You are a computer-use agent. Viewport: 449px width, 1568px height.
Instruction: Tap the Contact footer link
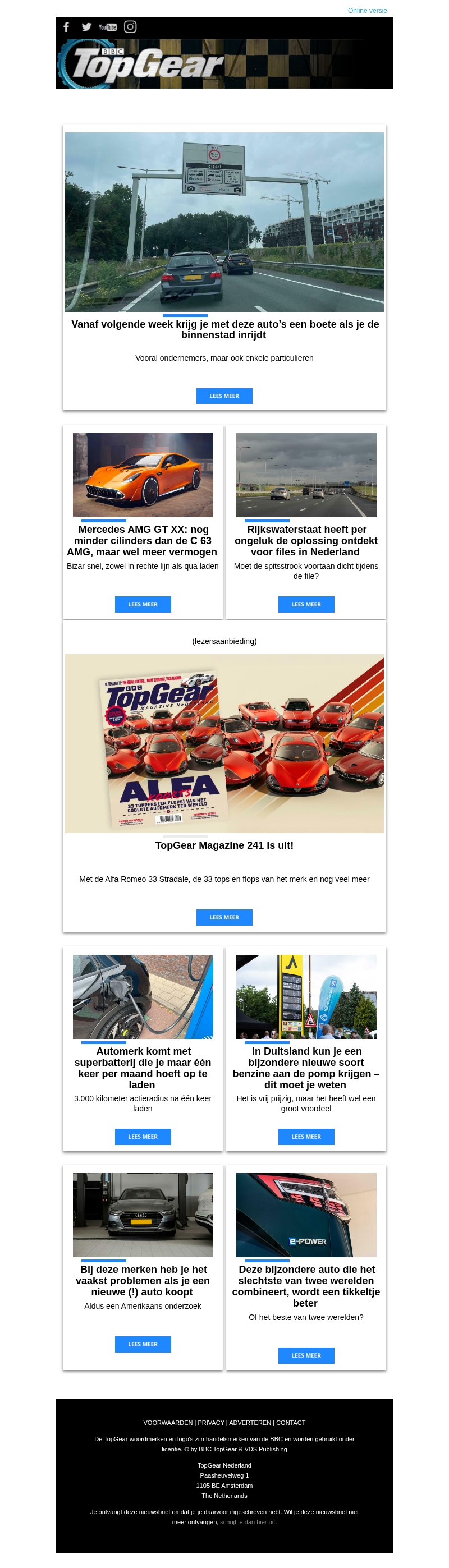(291, 1423)
